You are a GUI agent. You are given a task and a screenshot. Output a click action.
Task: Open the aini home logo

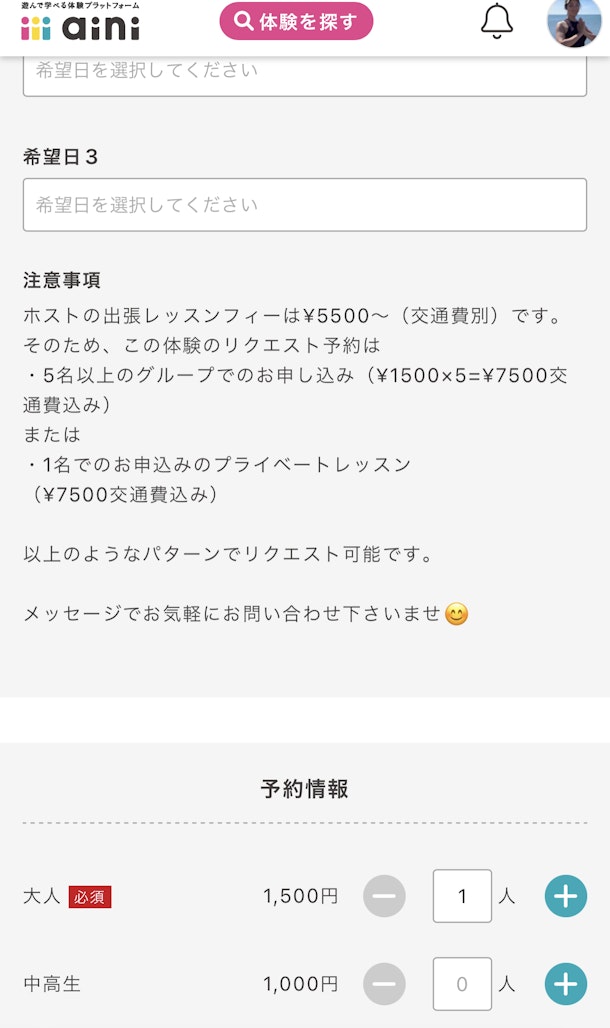click(80, 23)
